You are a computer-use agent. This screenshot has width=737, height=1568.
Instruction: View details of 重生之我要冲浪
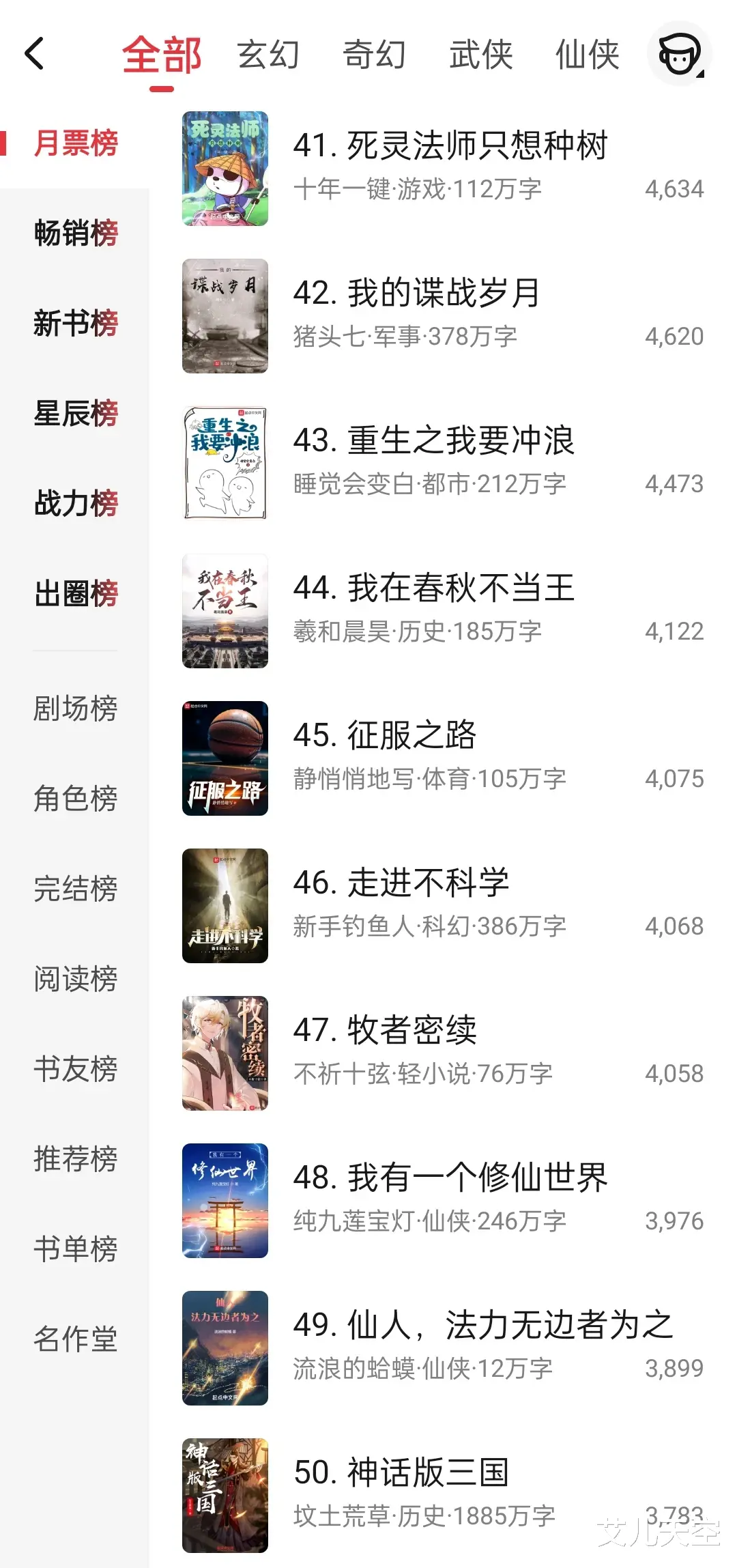[434, 441]
